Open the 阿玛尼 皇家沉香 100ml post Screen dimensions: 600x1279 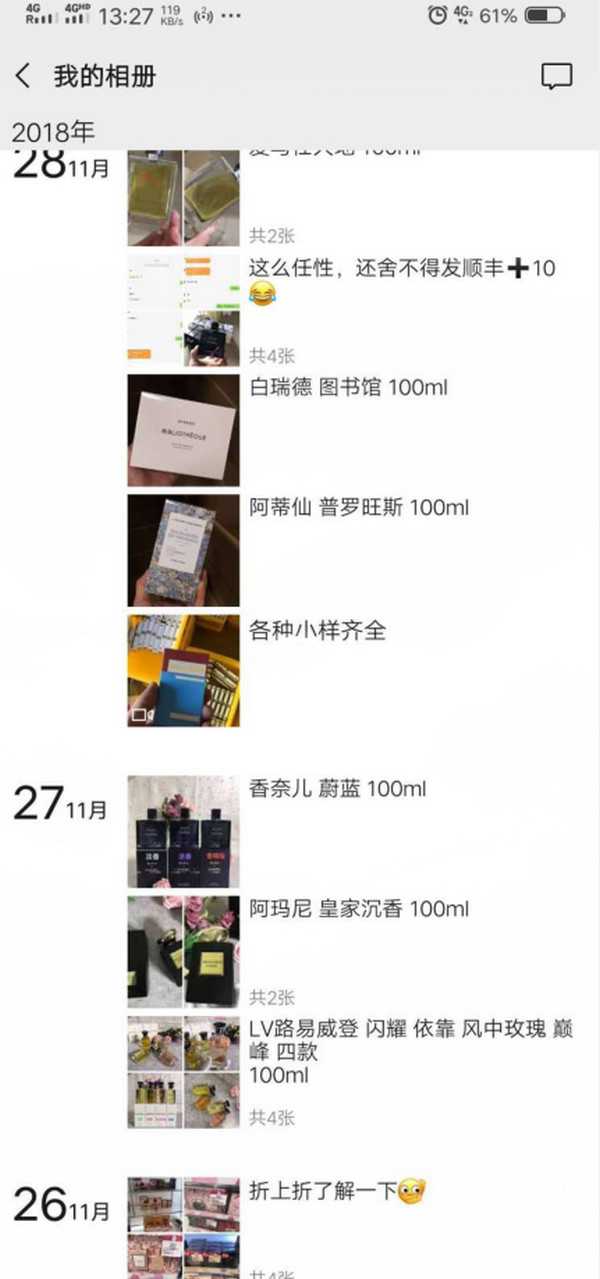(183, 951)
